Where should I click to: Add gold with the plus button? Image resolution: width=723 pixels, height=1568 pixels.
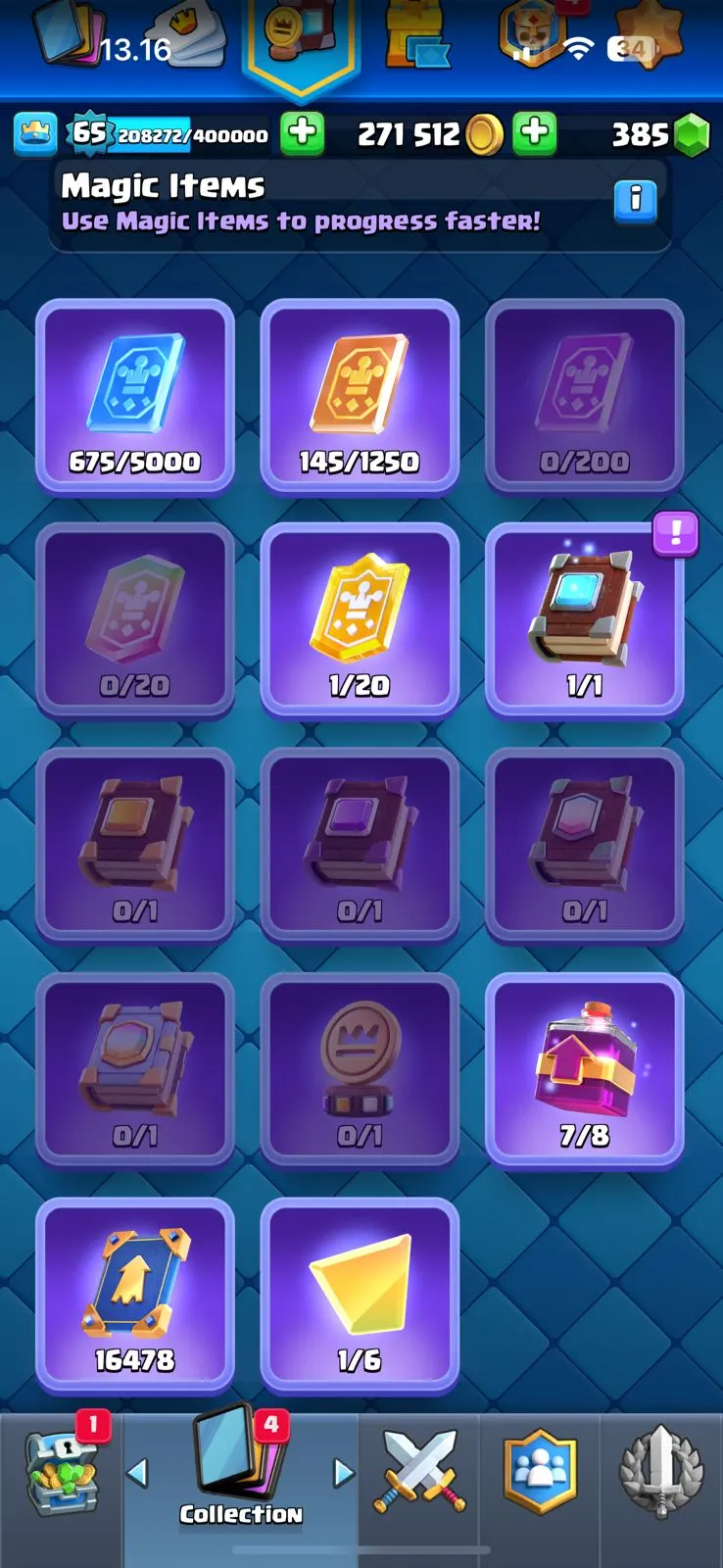tap(535, 134)
